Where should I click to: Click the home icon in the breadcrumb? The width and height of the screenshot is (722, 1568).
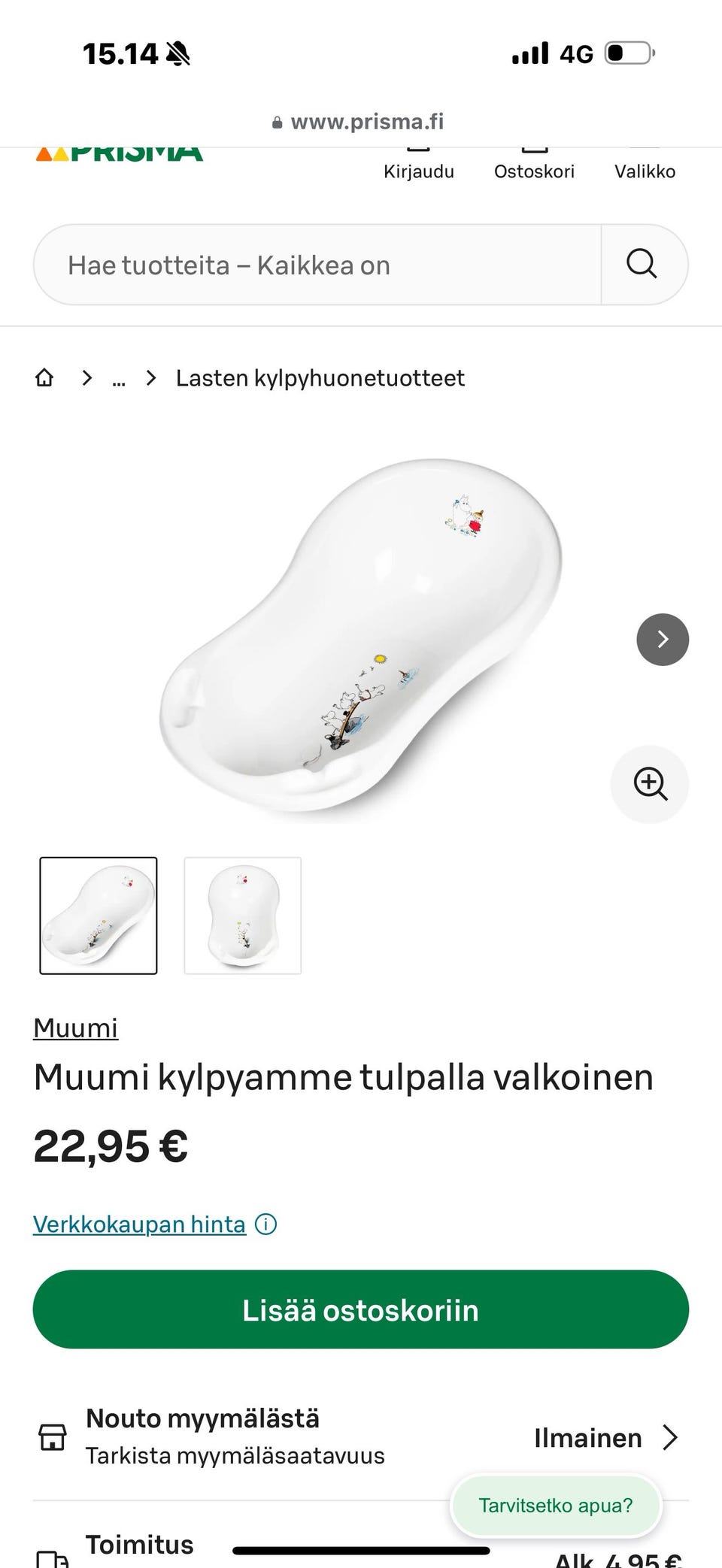[x=45, y=377]
